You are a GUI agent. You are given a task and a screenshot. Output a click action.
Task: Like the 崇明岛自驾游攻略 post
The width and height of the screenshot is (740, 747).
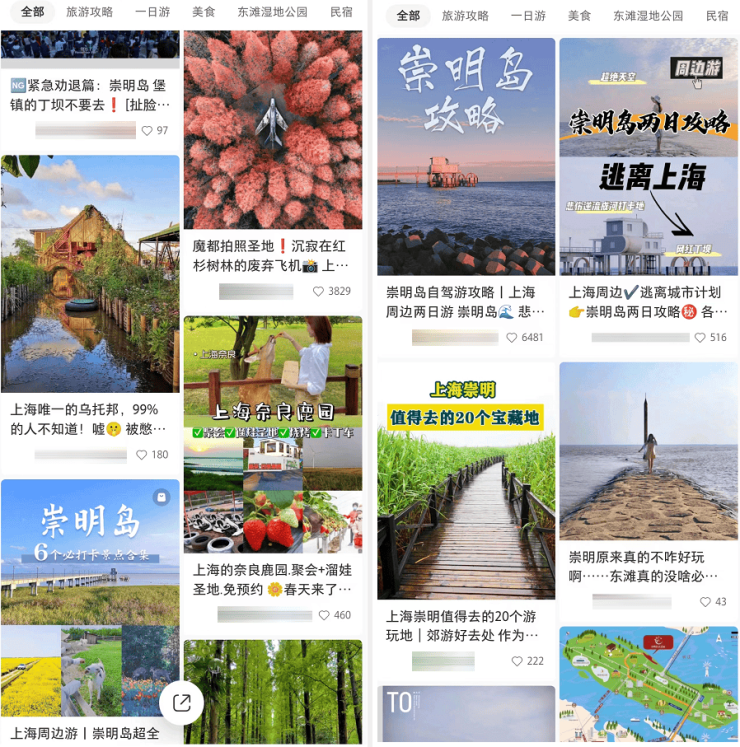click(512, 337)
